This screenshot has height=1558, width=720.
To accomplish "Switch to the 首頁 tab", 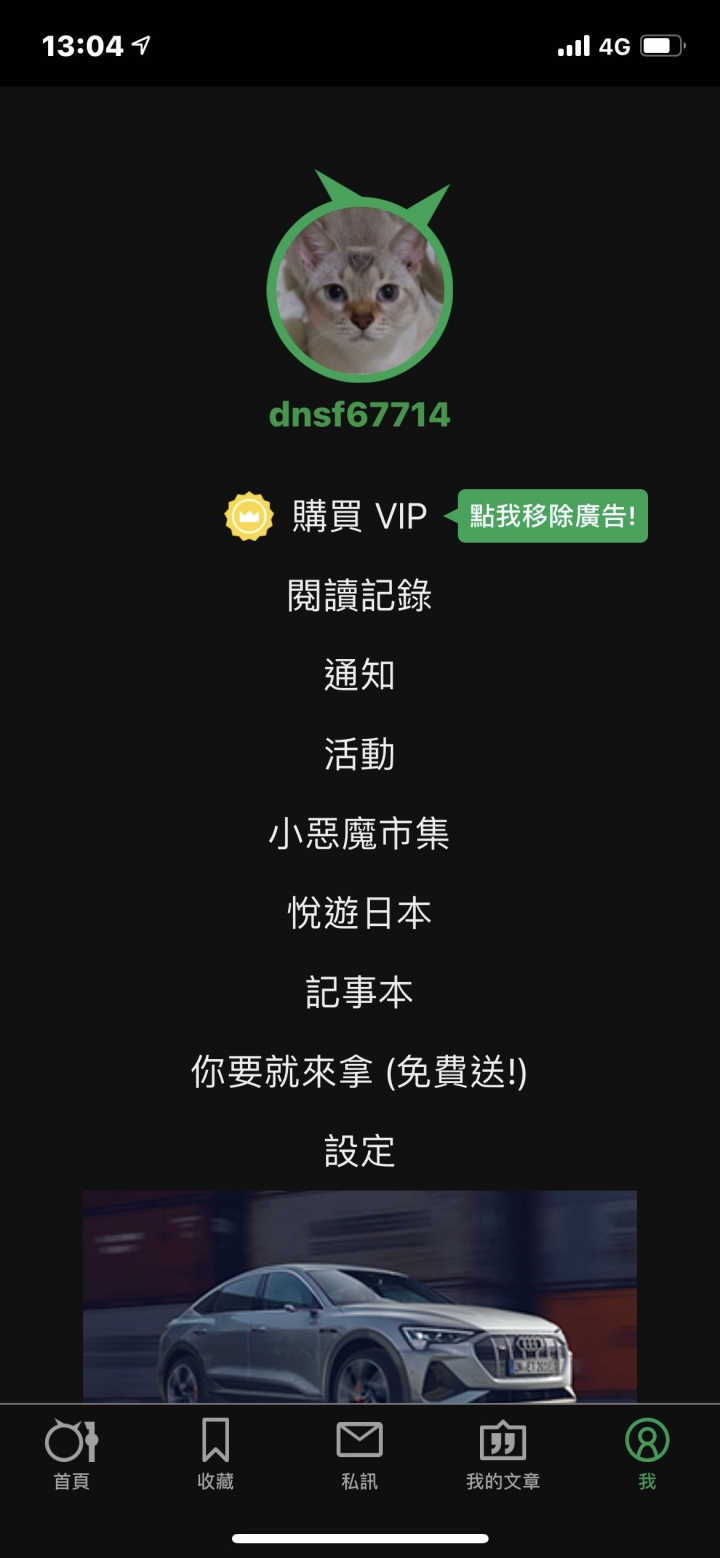I will coord(71,1453).
